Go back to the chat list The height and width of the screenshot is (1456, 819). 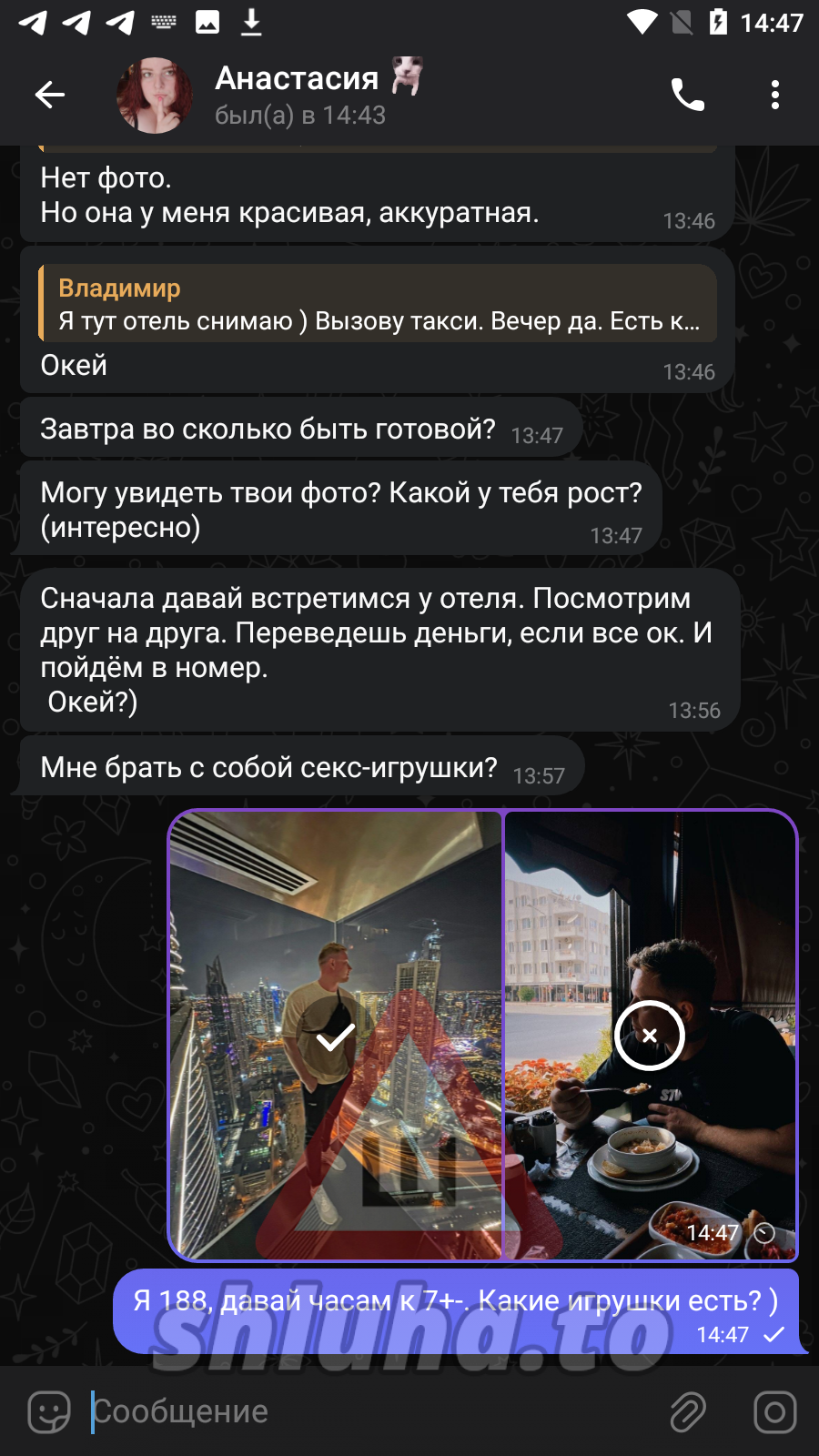coord(50,94)
